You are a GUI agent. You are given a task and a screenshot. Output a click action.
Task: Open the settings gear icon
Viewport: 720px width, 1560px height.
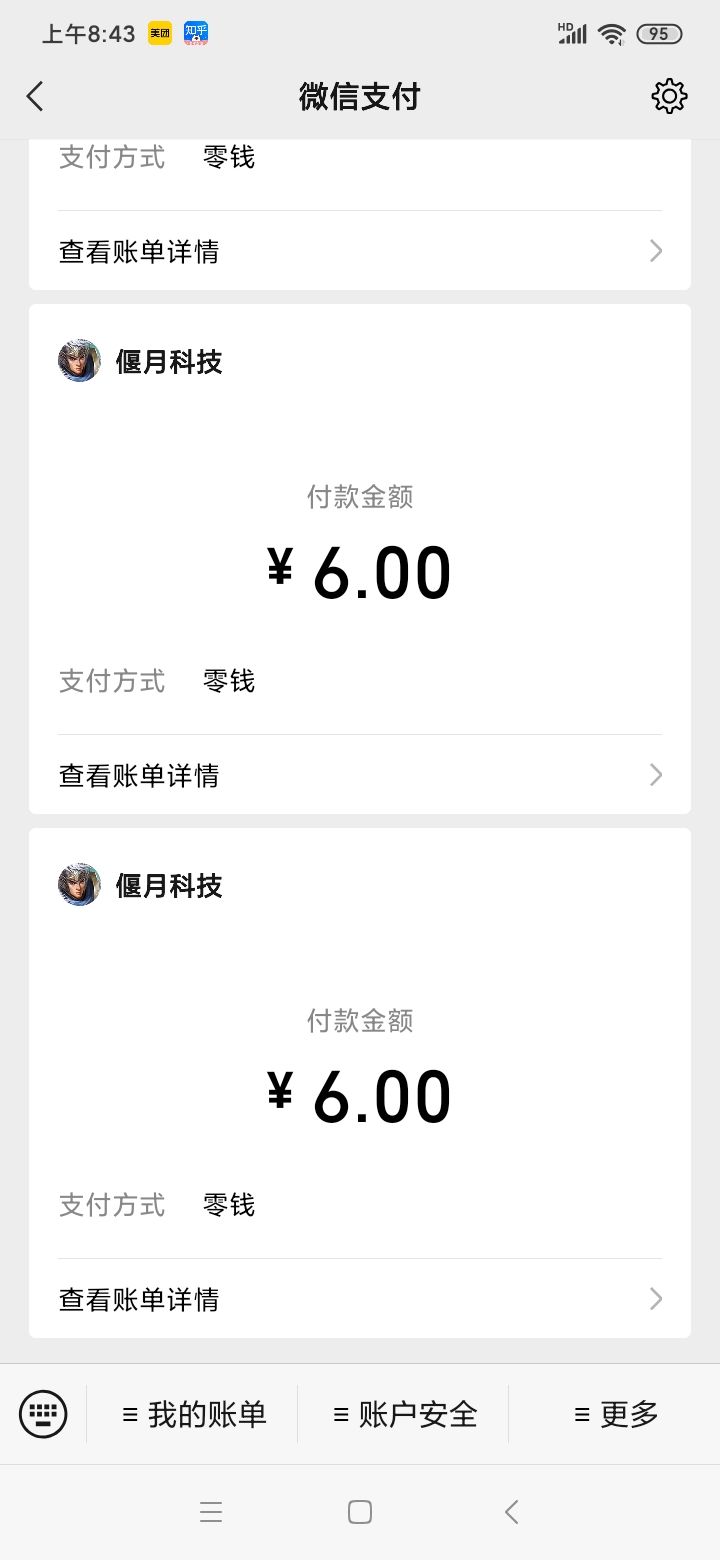tap(669, 97)
